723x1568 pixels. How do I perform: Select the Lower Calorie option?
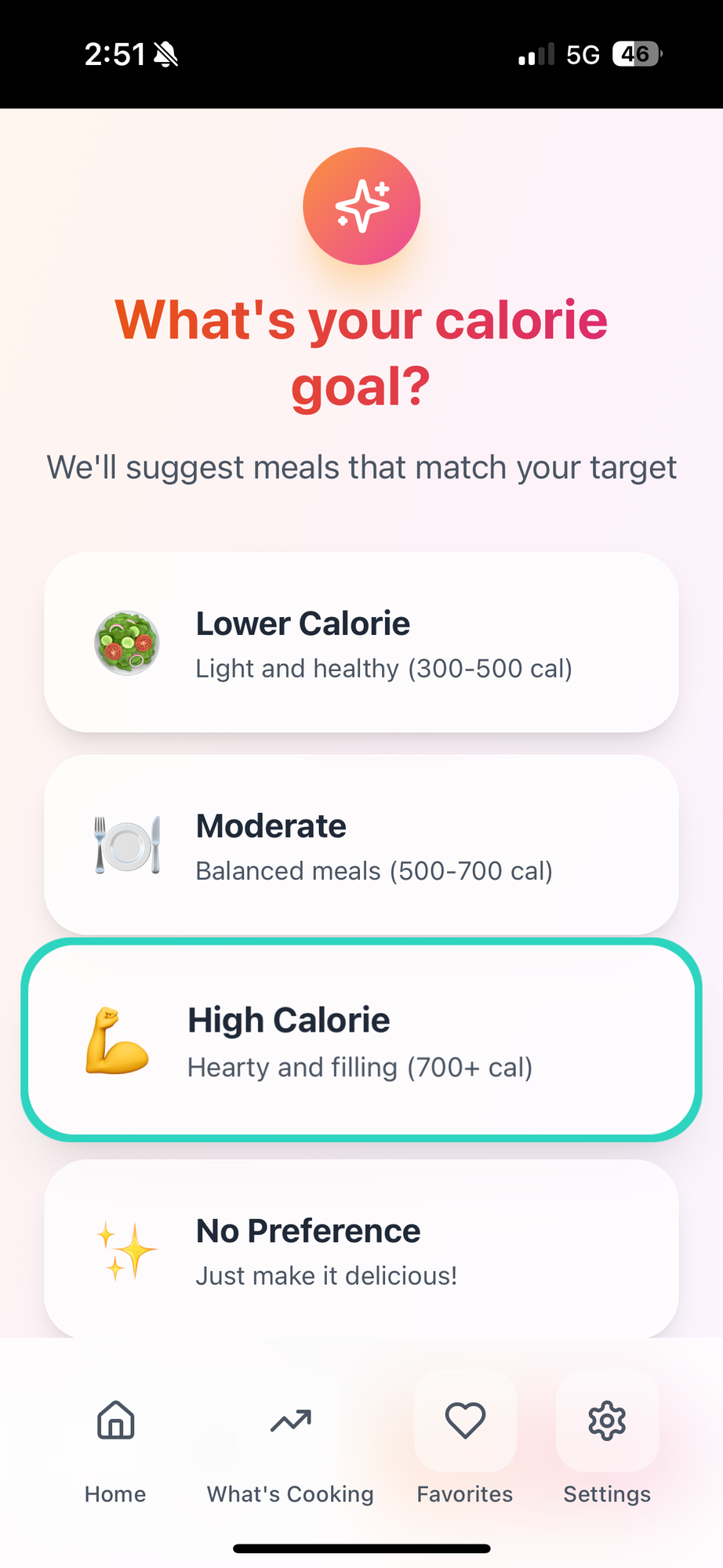point(361,643)
